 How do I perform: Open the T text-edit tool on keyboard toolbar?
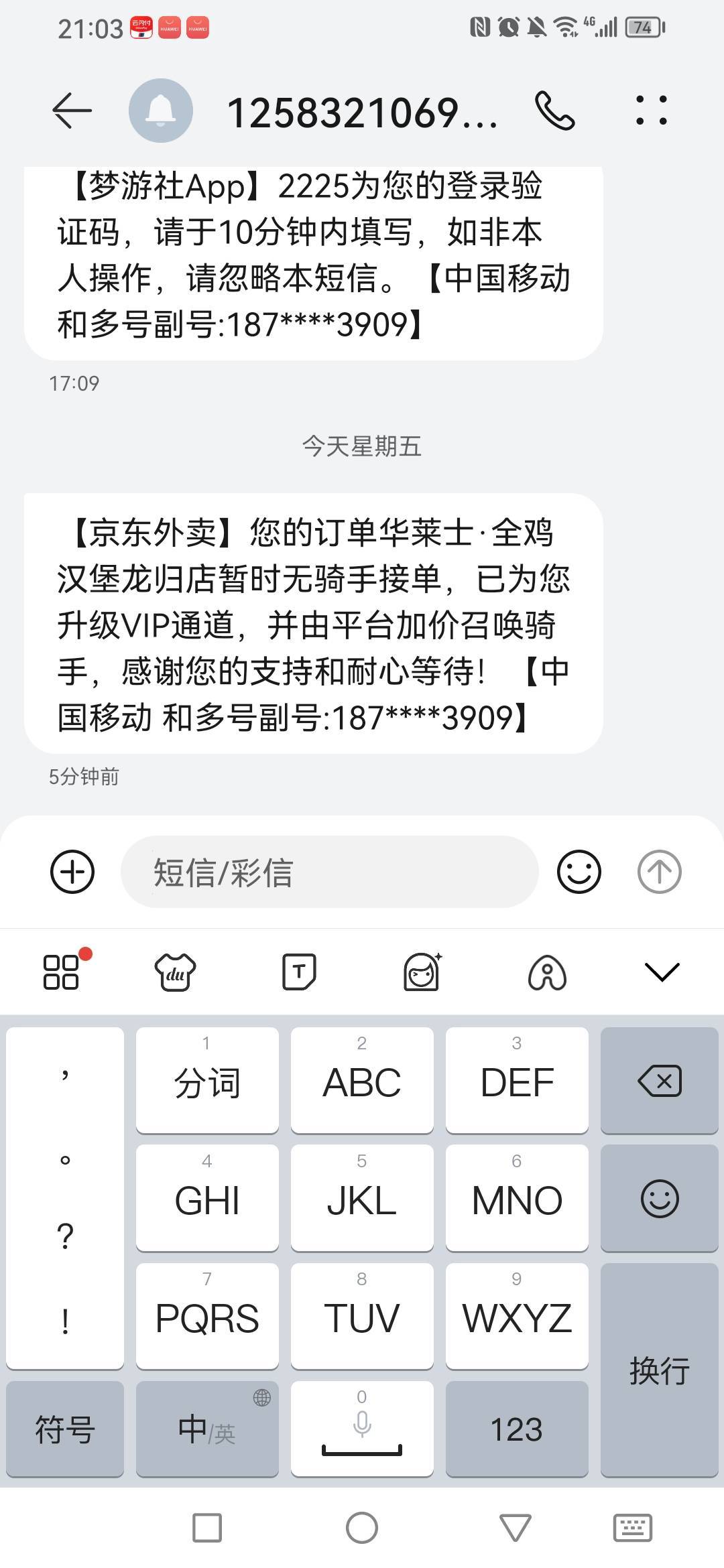tap(299, 972)
